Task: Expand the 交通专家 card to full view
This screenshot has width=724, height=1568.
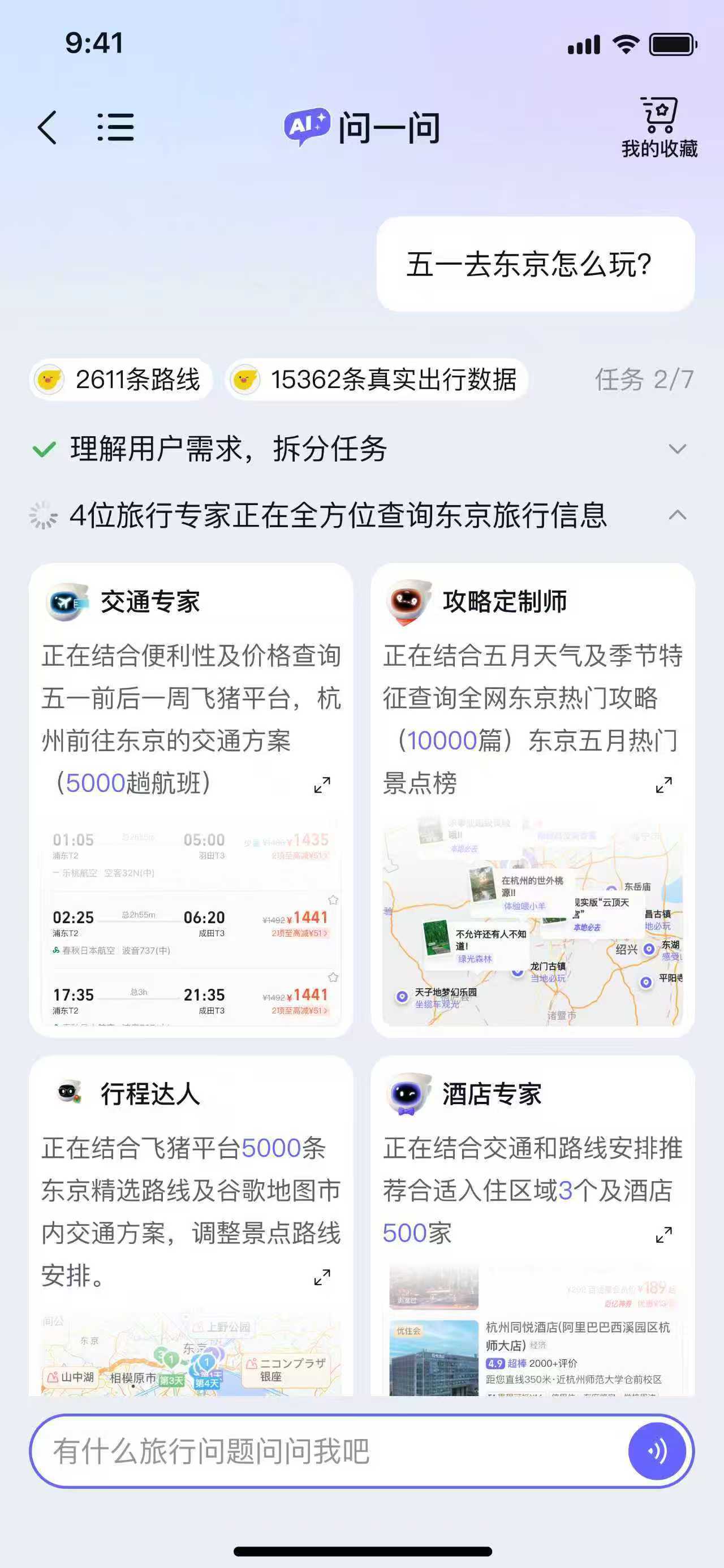Action: pyautogui.click(x=322, y=785)
